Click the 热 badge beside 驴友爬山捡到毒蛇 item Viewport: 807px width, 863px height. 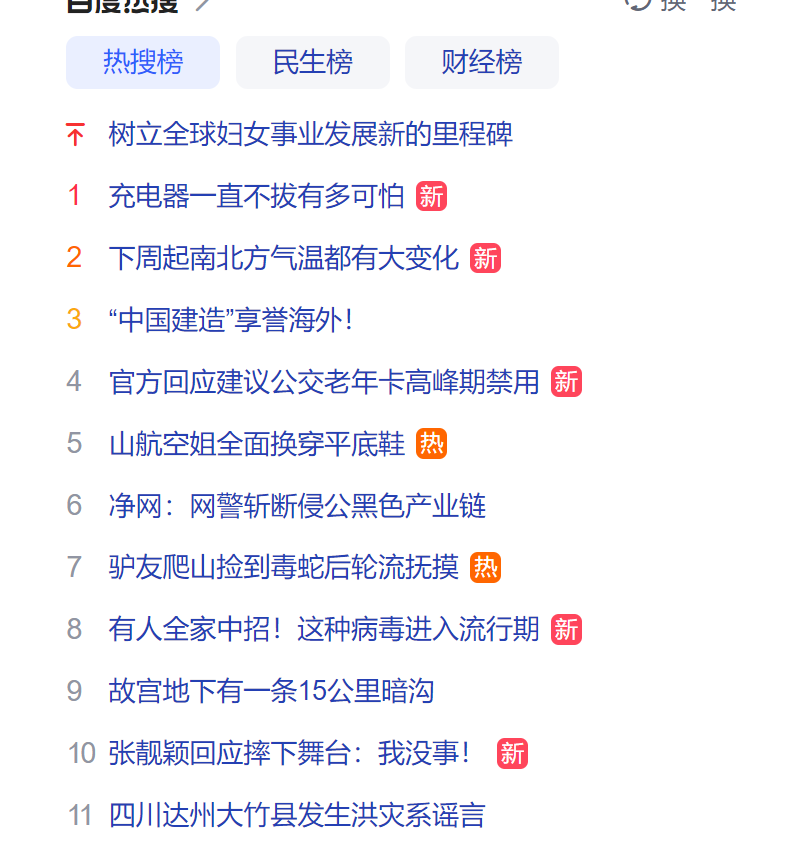[x=486, y=567]
